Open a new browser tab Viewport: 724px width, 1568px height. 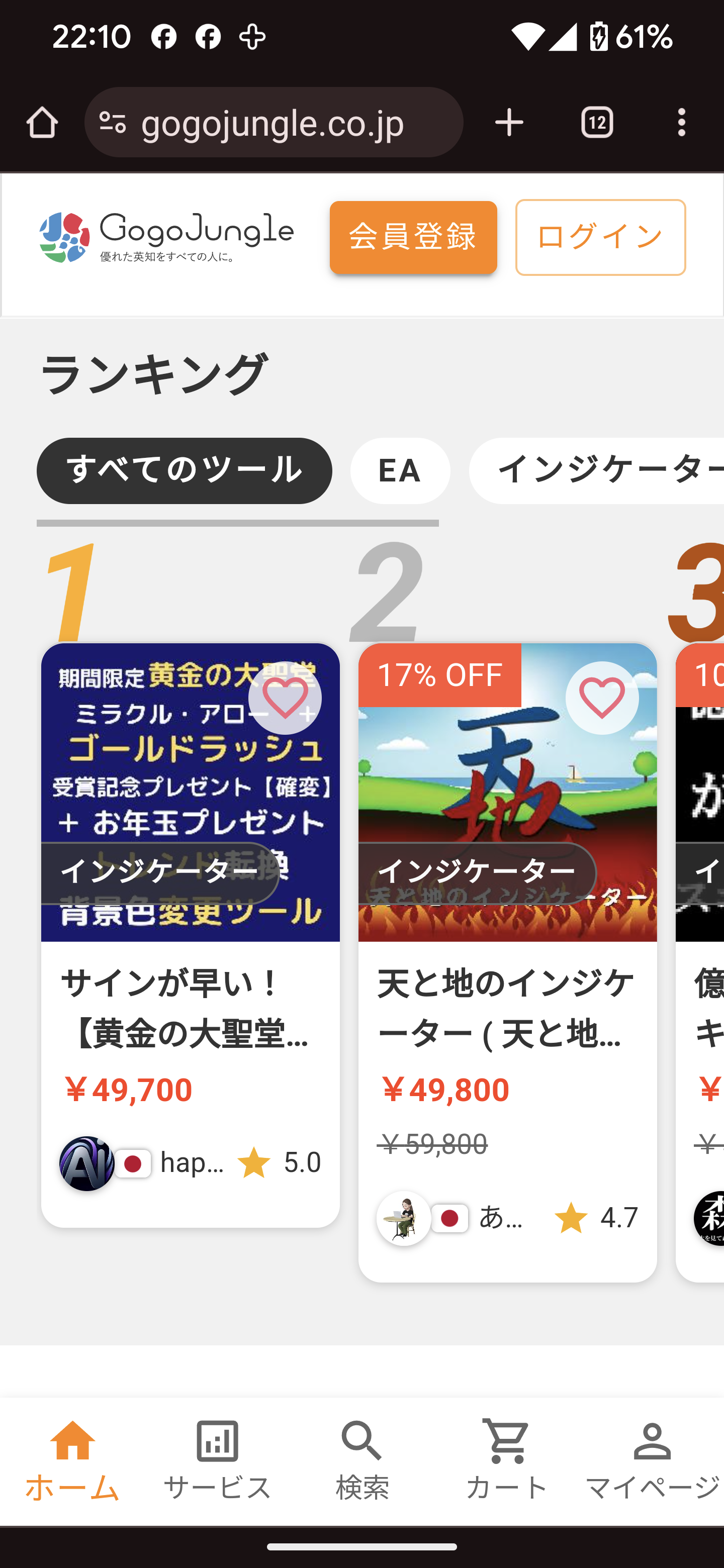(509, 123)
